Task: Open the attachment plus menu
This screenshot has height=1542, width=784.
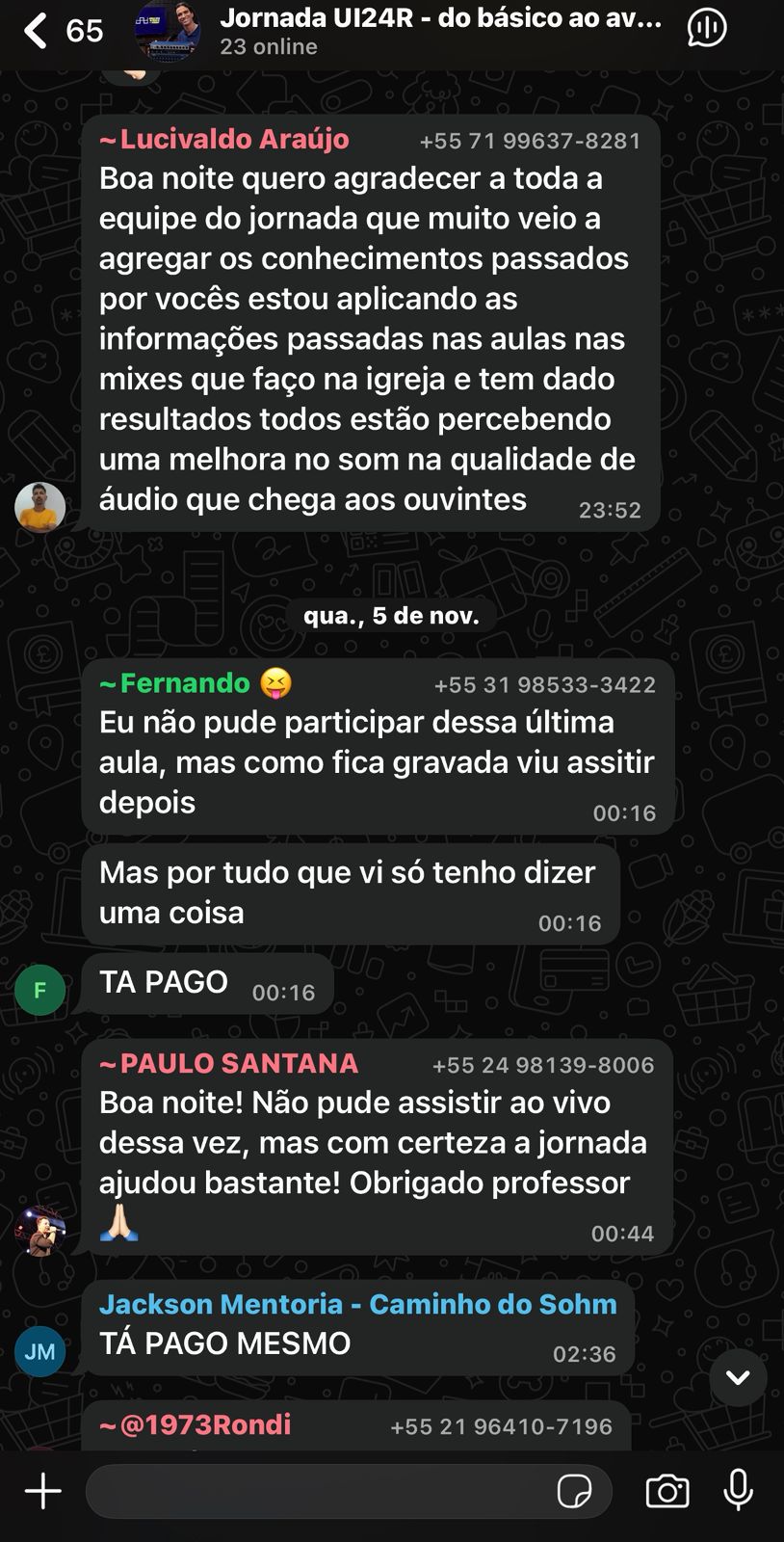Action: click(x=42, y=1491)
